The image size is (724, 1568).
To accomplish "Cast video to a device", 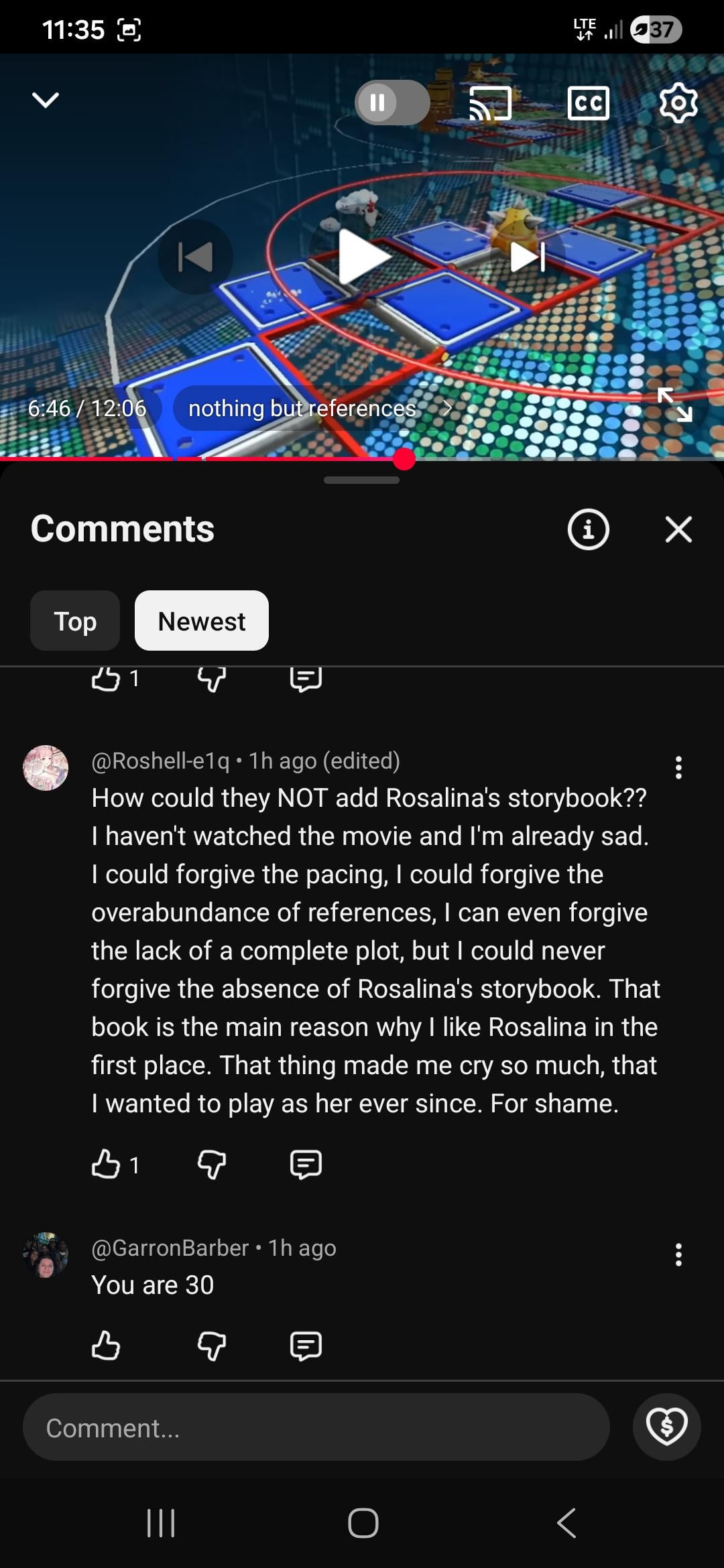I will tap(490, 103).
